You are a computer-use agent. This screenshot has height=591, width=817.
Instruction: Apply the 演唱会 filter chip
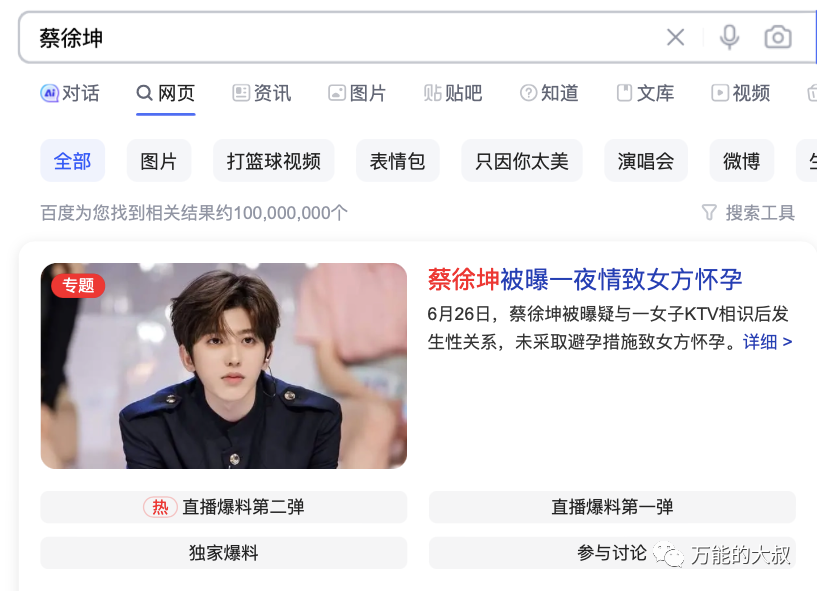646,161
